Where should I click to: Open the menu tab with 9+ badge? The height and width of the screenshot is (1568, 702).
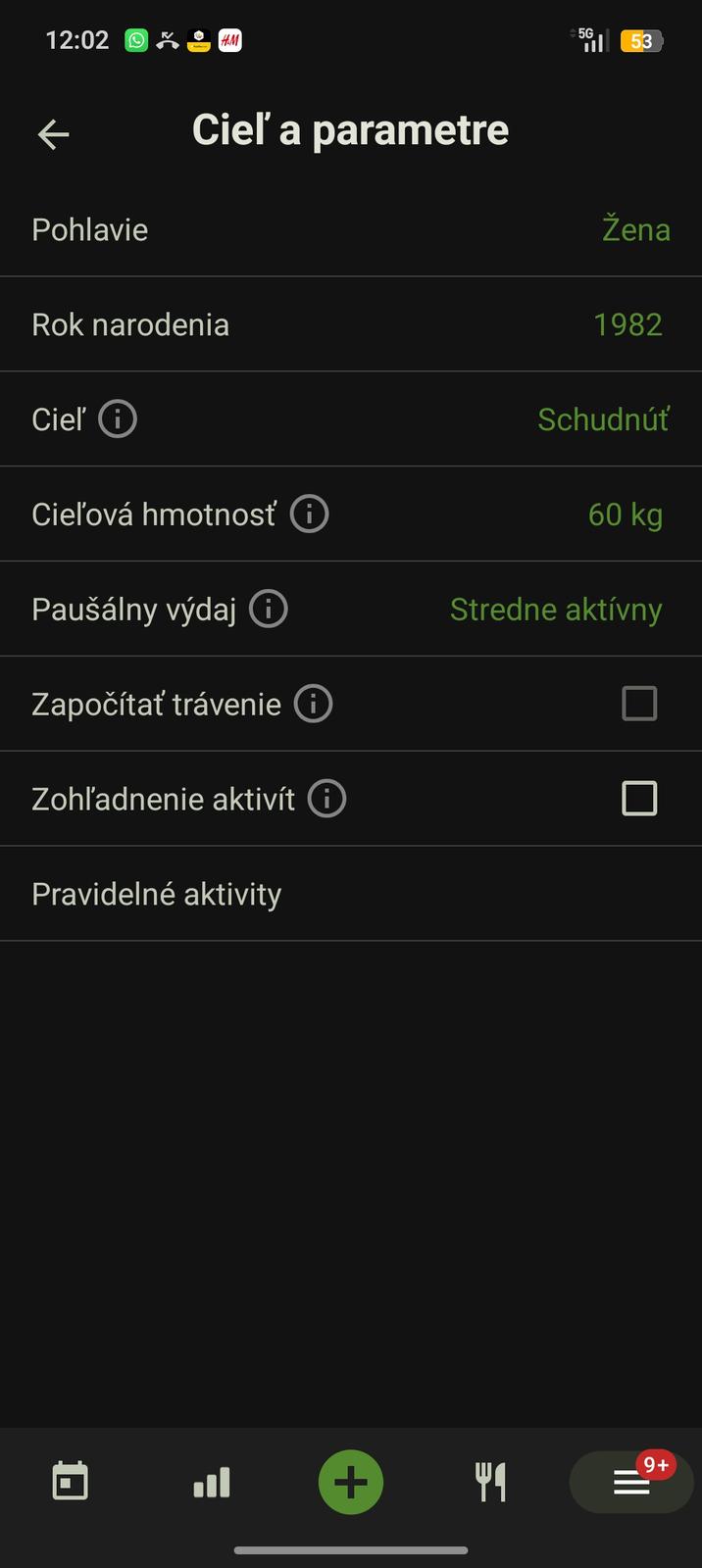point(631,1483)
